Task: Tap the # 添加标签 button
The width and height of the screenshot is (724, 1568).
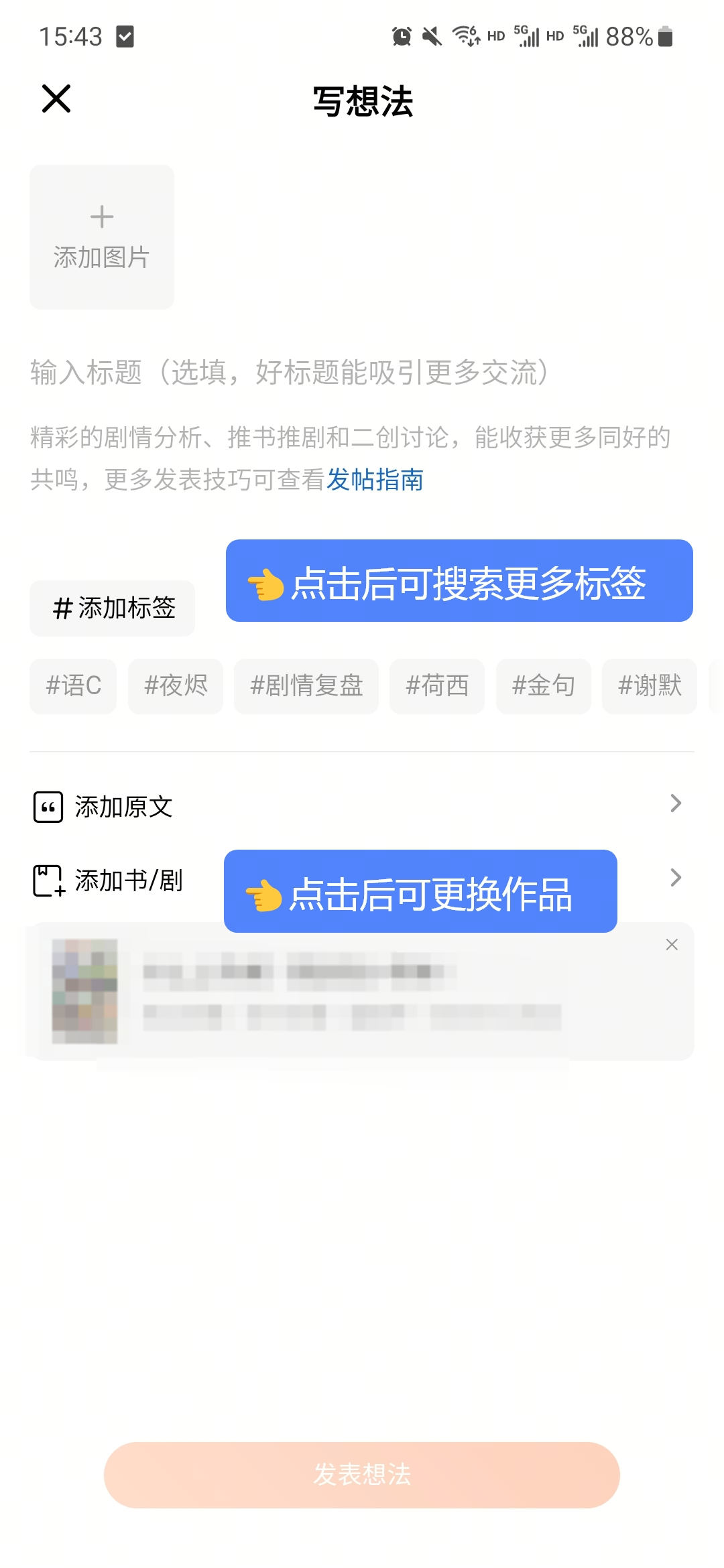Action: [x=113, y=608]
